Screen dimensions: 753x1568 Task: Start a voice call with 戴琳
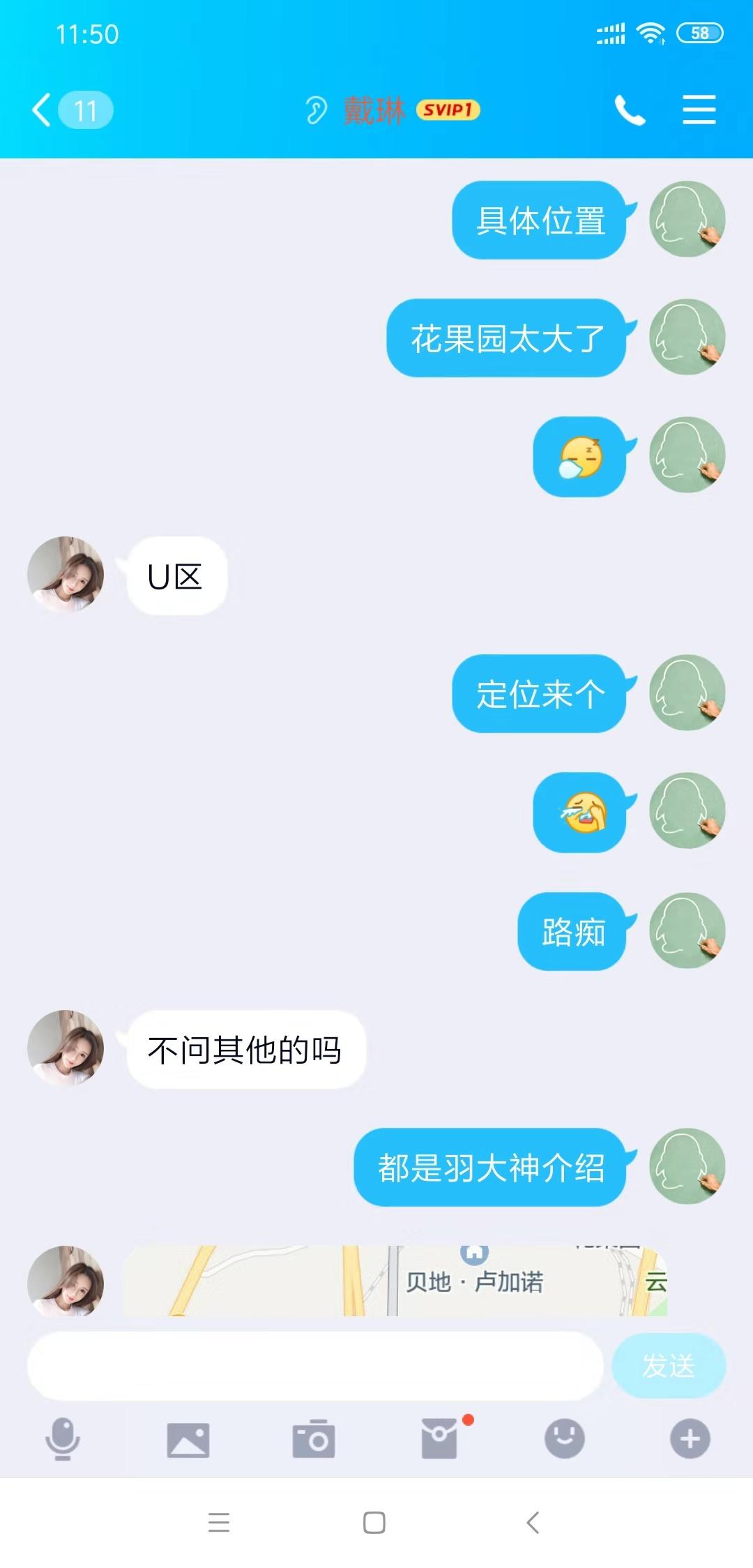630,110
